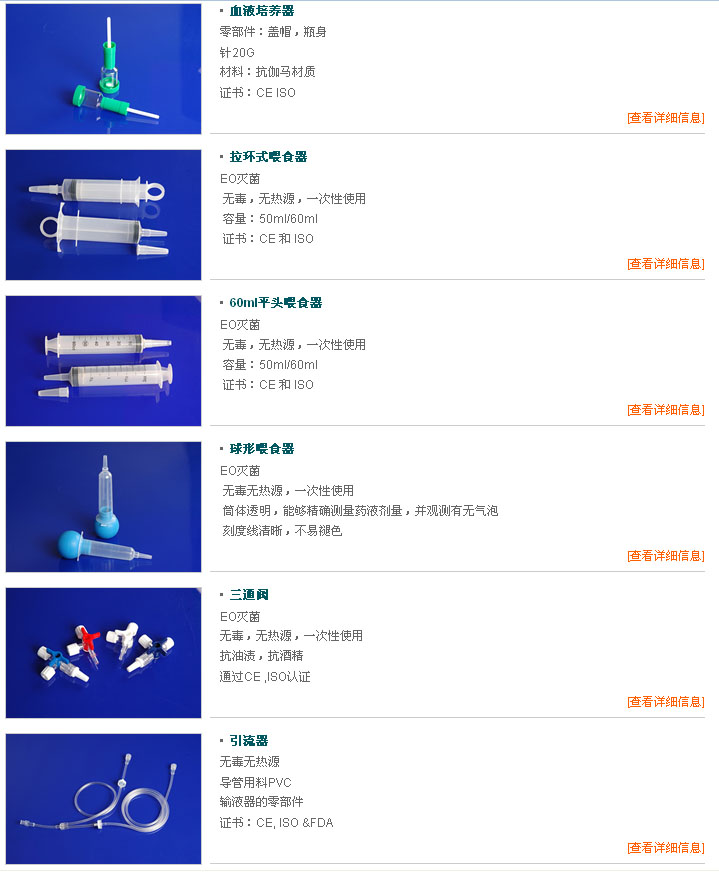Open details link for 拉环式喂食器
The image size is (719, 872).
click(x=665, y=264)
